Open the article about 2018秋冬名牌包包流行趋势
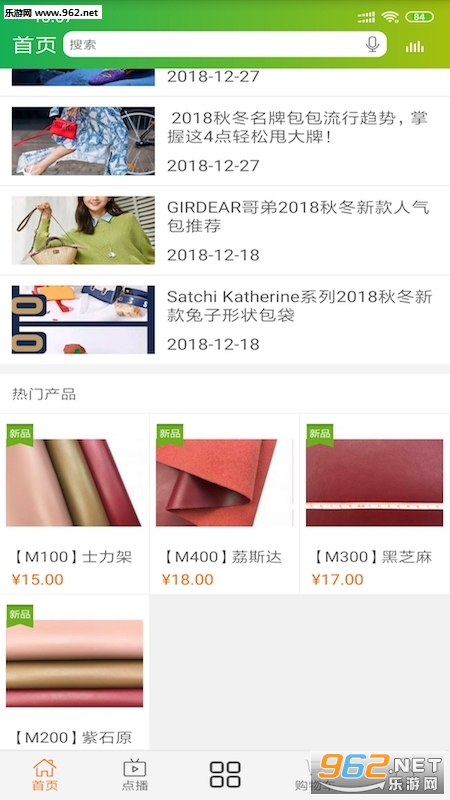Screen dimensions: 450x800 point(224,141)
